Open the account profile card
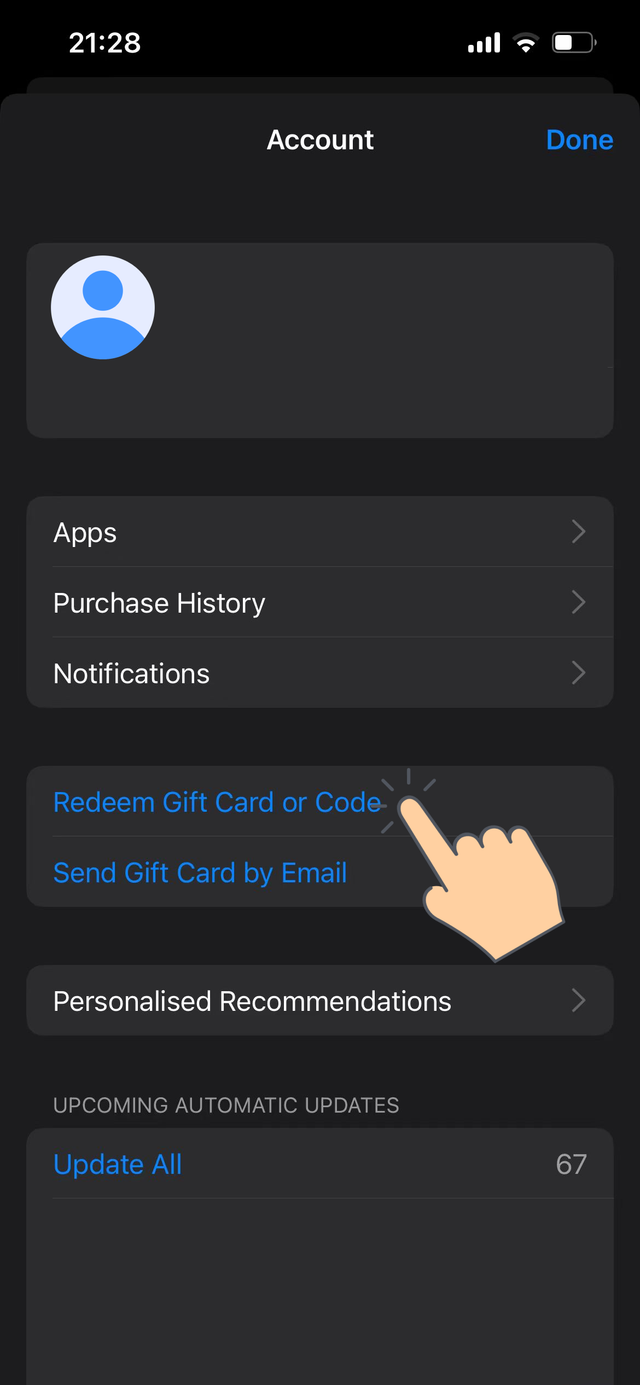The image size is (640, 1385). (319, 340)
